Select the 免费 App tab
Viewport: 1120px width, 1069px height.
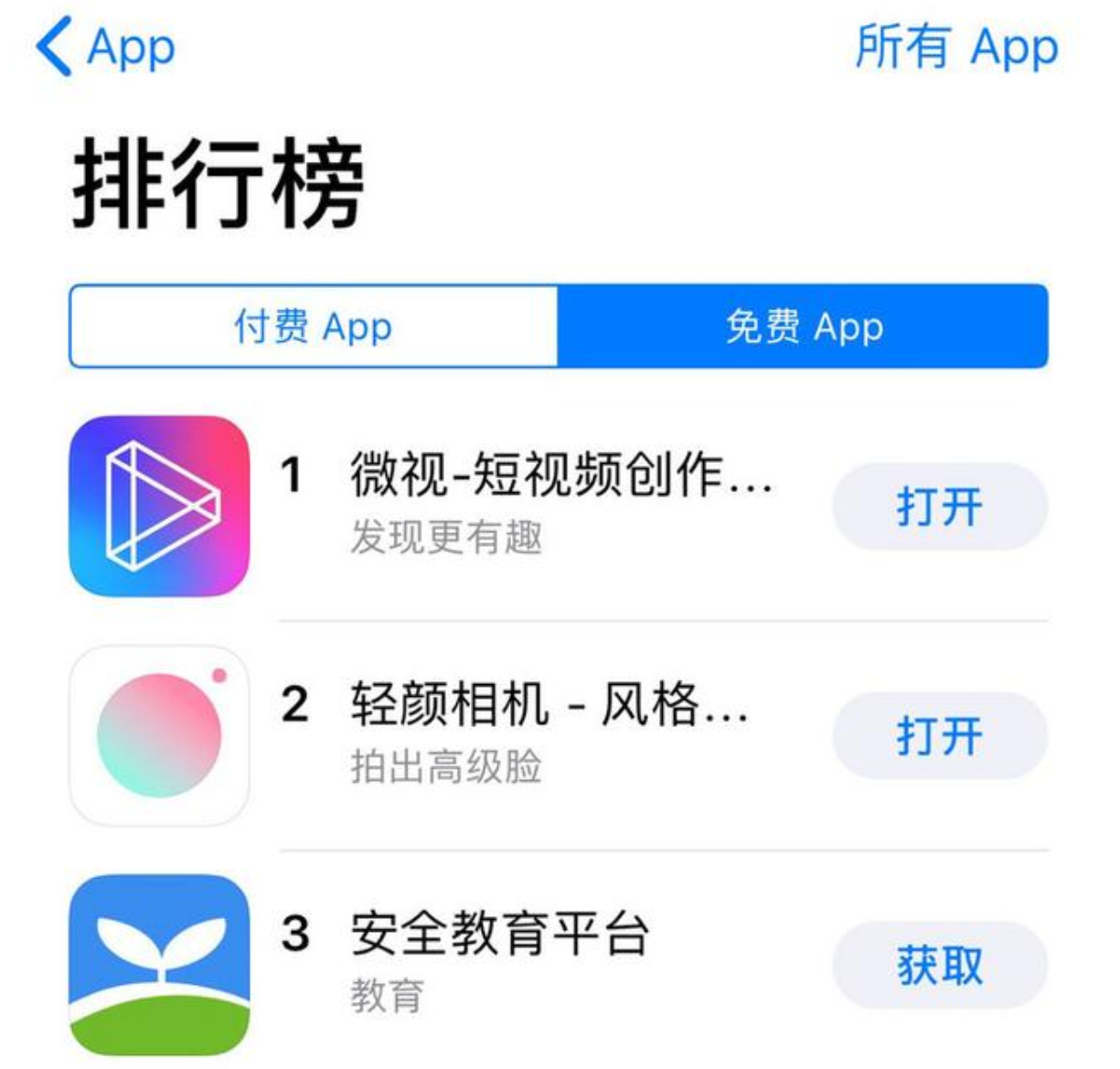[x=803, y=326]
